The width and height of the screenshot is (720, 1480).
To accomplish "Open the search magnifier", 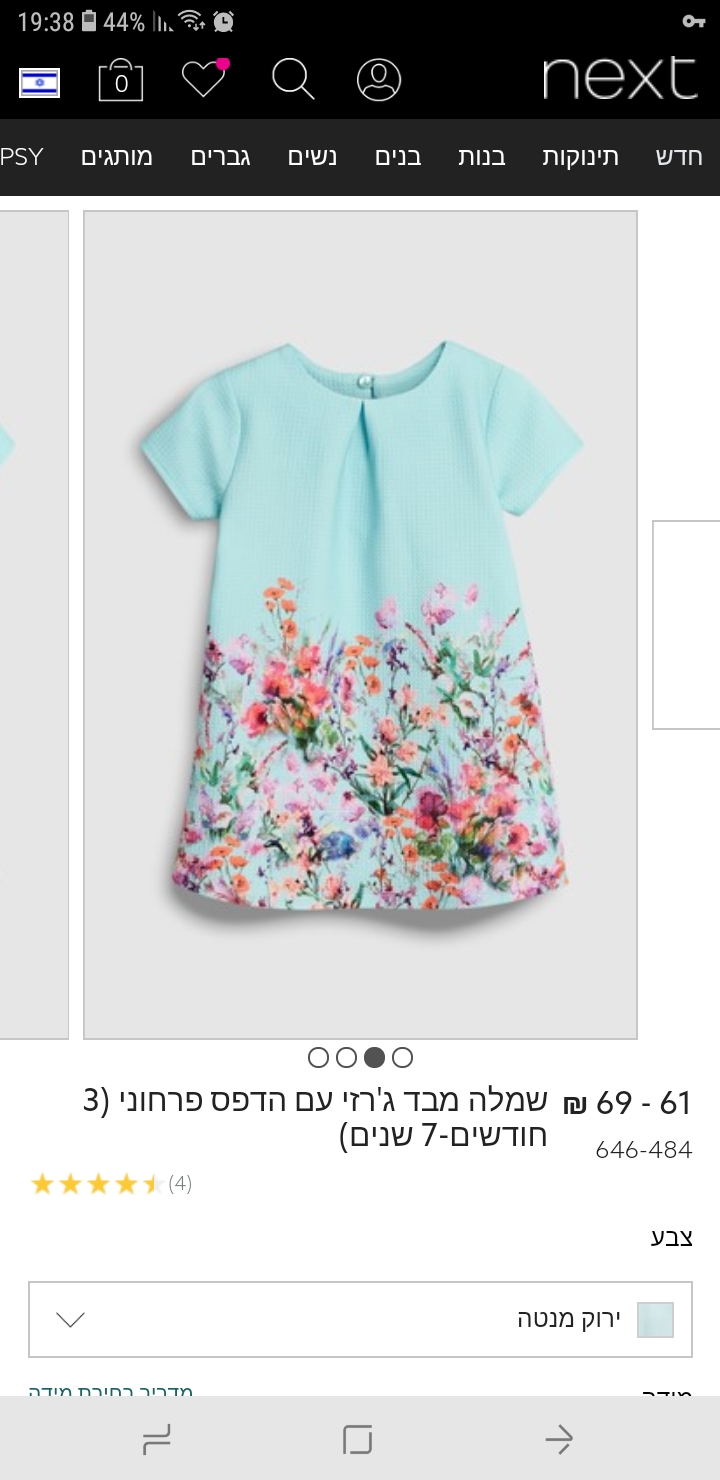I will (x=293, y=79).
